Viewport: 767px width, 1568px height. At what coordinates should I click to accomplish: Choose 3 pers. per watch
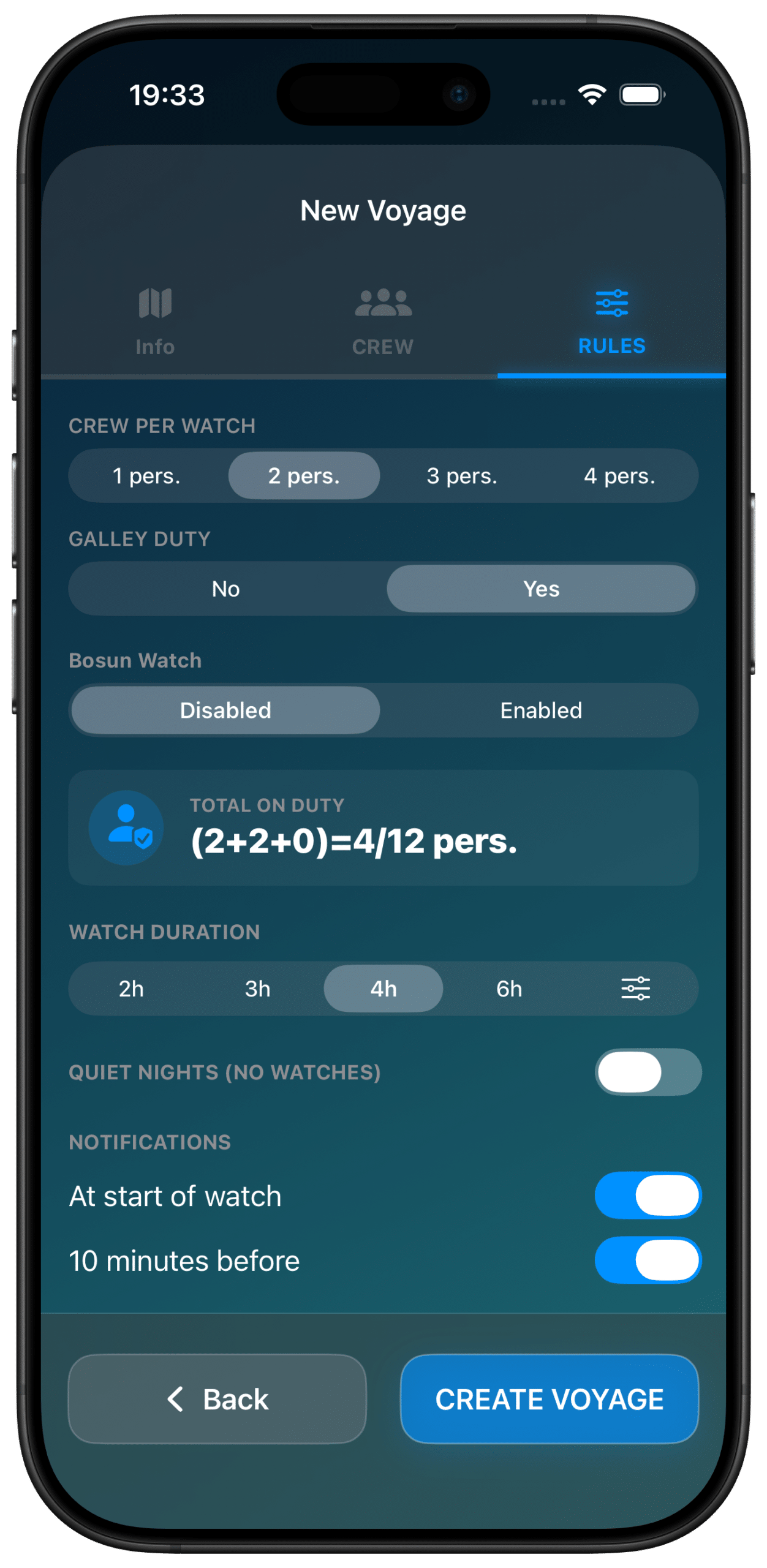462,476
